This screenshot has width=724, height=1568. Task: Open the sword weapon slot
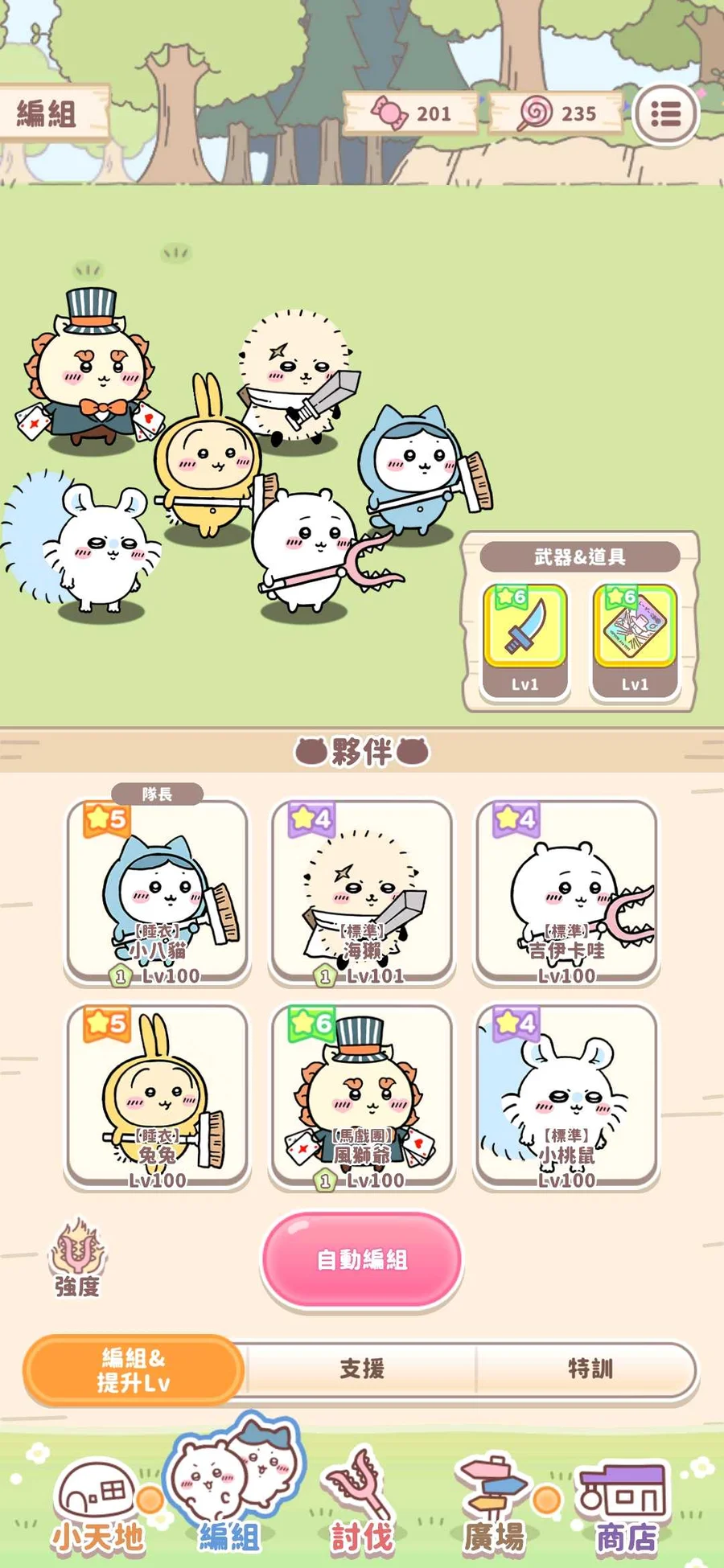[x=524, y=640]
